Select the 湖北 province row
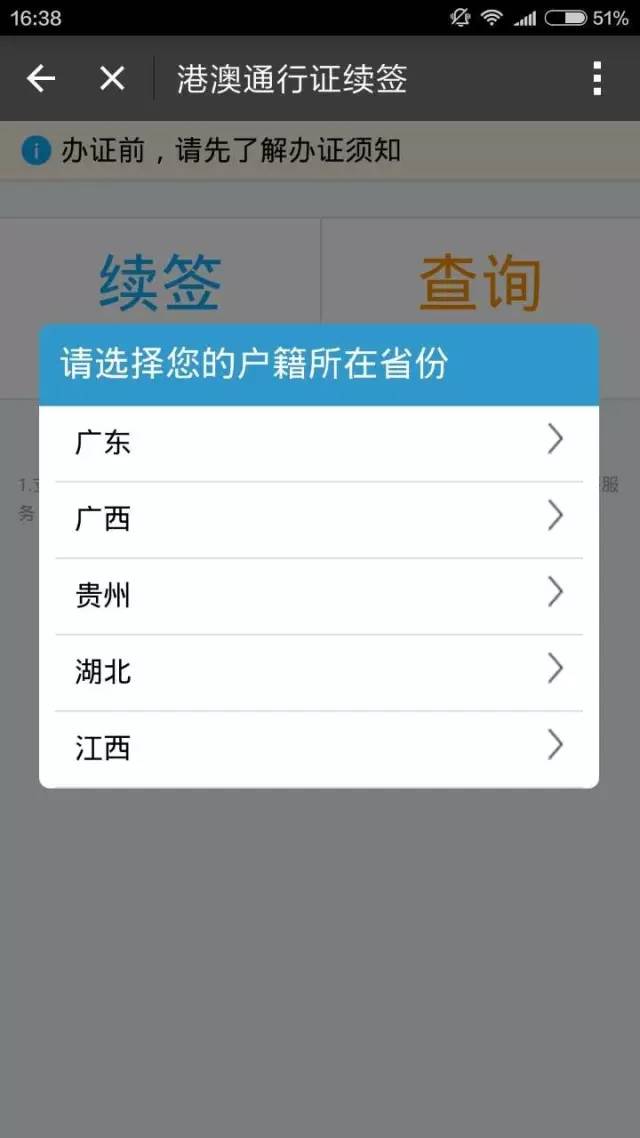Screen dimensions: 640x1138 (x=318, y=671)
